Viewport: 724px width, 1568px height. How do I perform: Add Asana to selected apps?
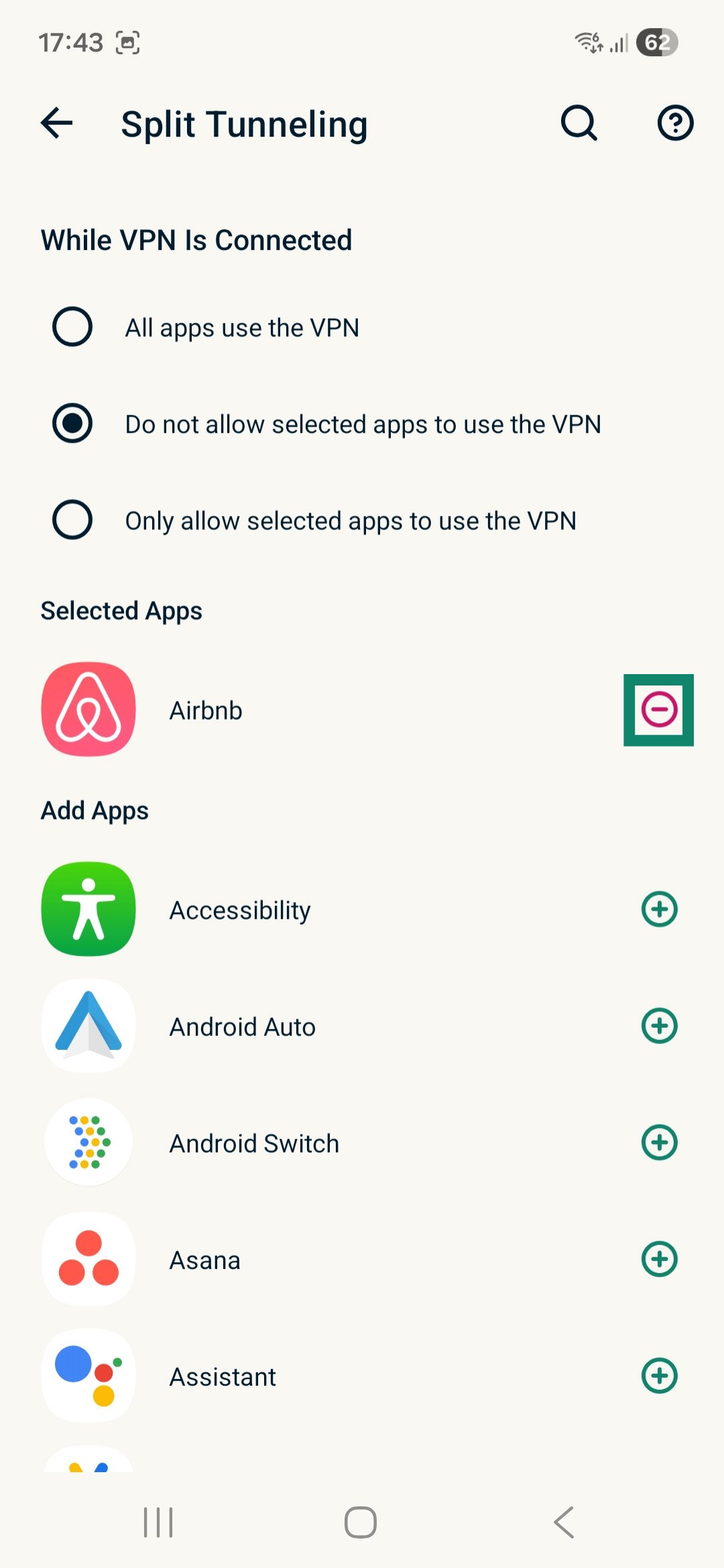(659, 1259)
